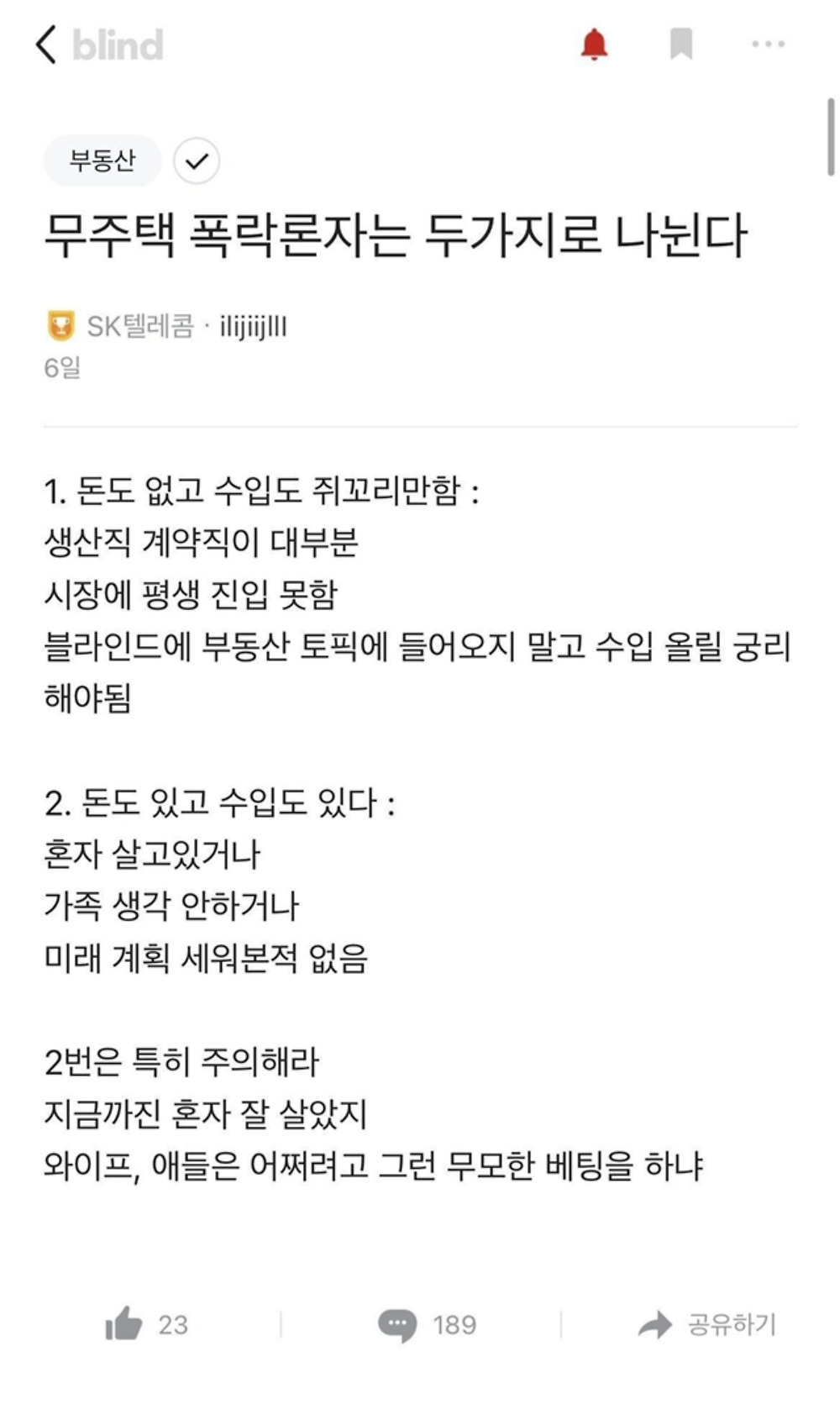Bookmark this post
The image size is (840, 1404).
click(681, 44)
